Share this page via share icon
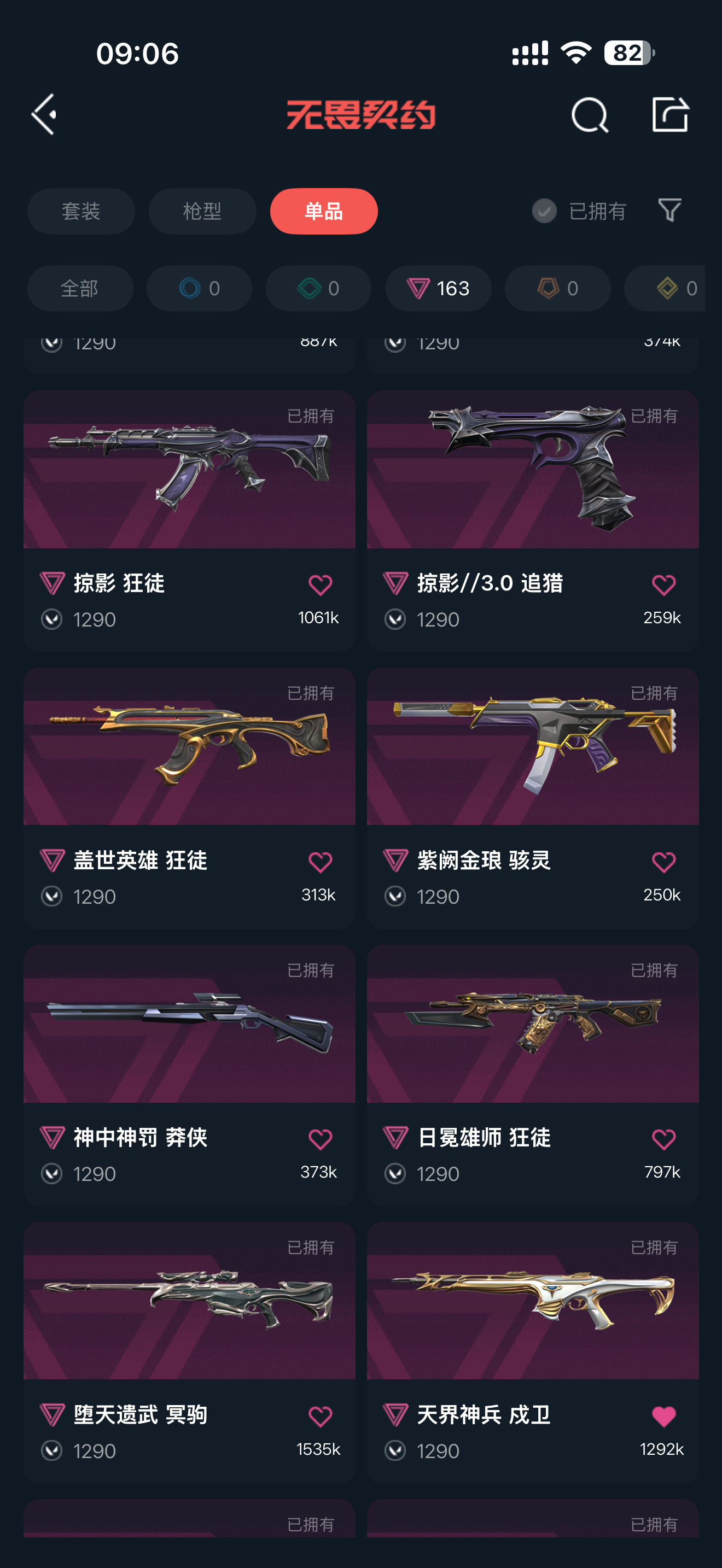This screenshot has height=1568, width=722. 669,114
